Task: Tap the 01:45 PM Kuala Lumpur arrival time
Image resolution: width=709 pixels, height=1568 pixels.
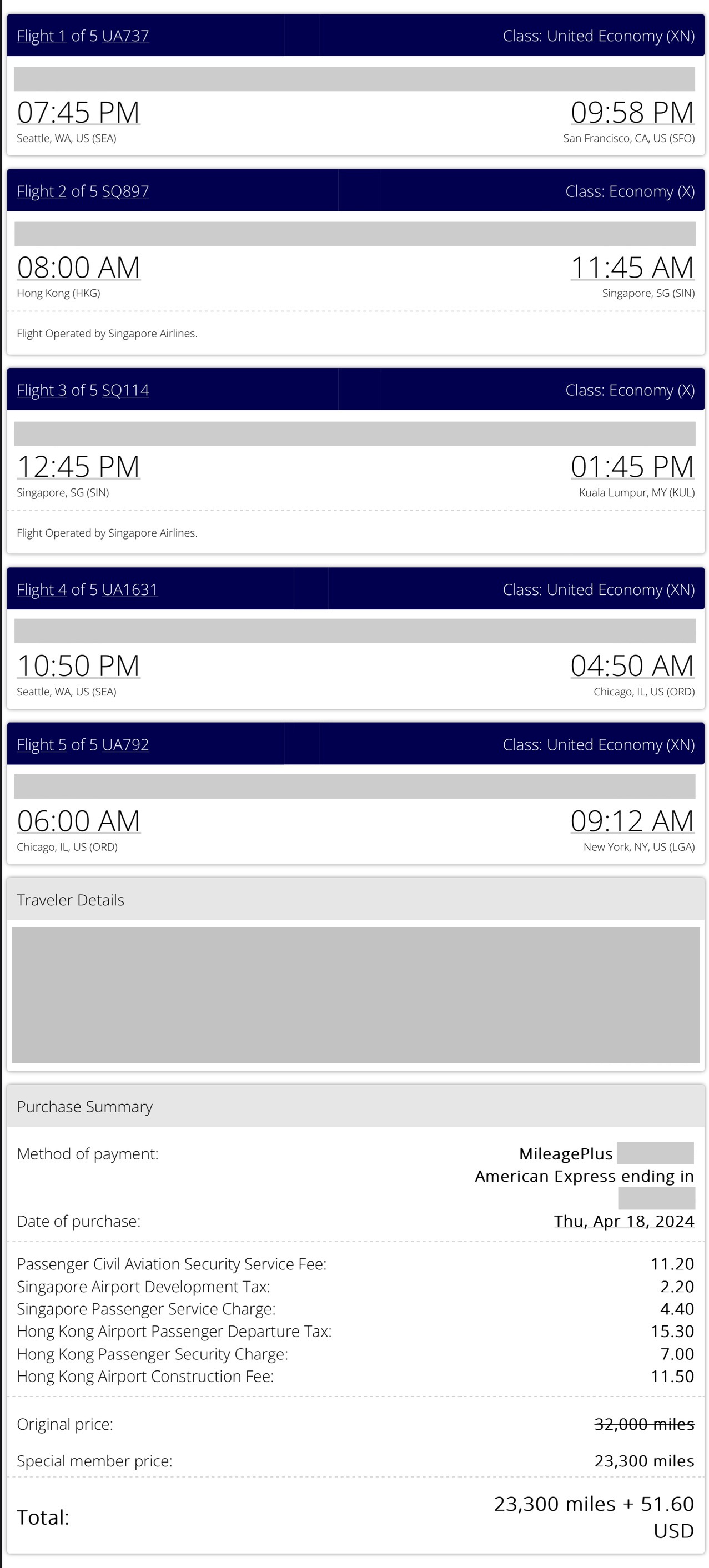Action: 632,467
